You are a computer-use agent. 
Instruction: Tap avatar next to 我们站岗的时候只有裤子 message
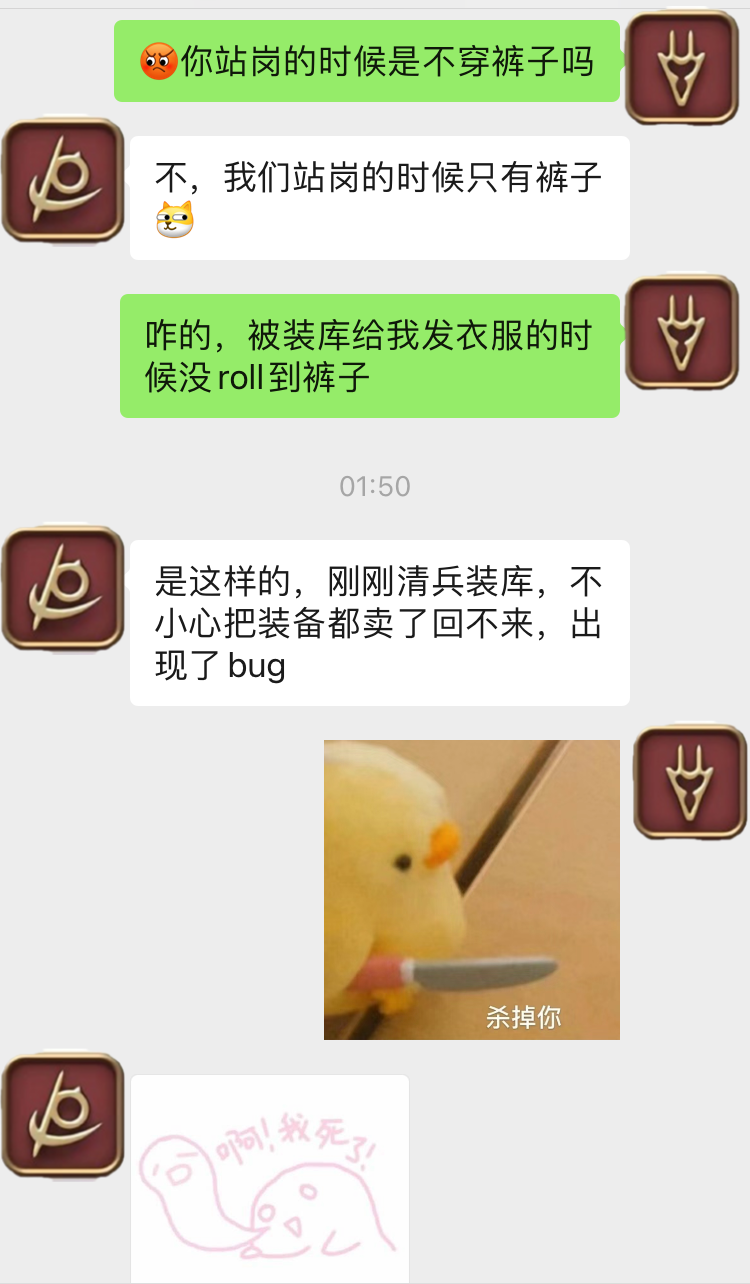coord(63,180)
